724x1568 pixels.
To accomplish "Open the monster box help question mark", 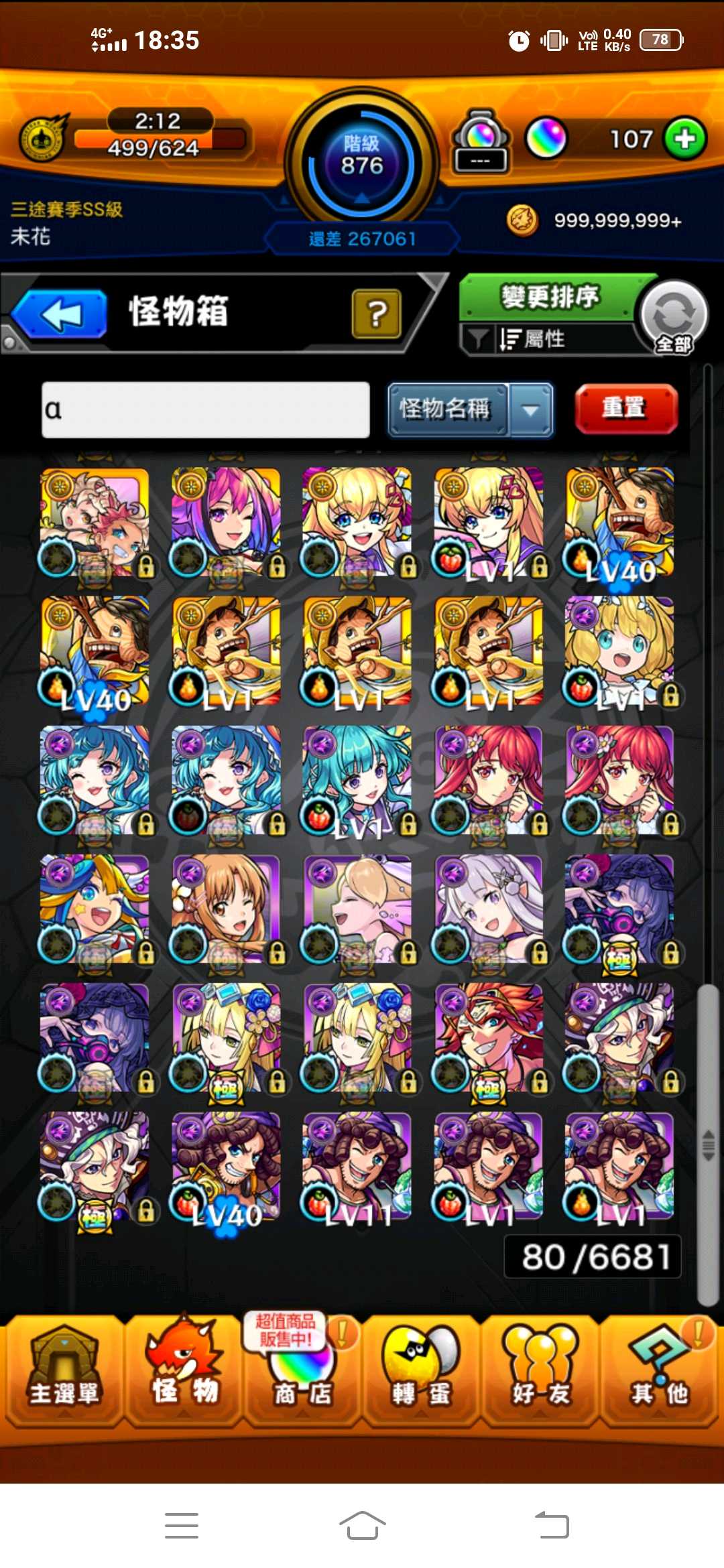I will click(376, 313).
